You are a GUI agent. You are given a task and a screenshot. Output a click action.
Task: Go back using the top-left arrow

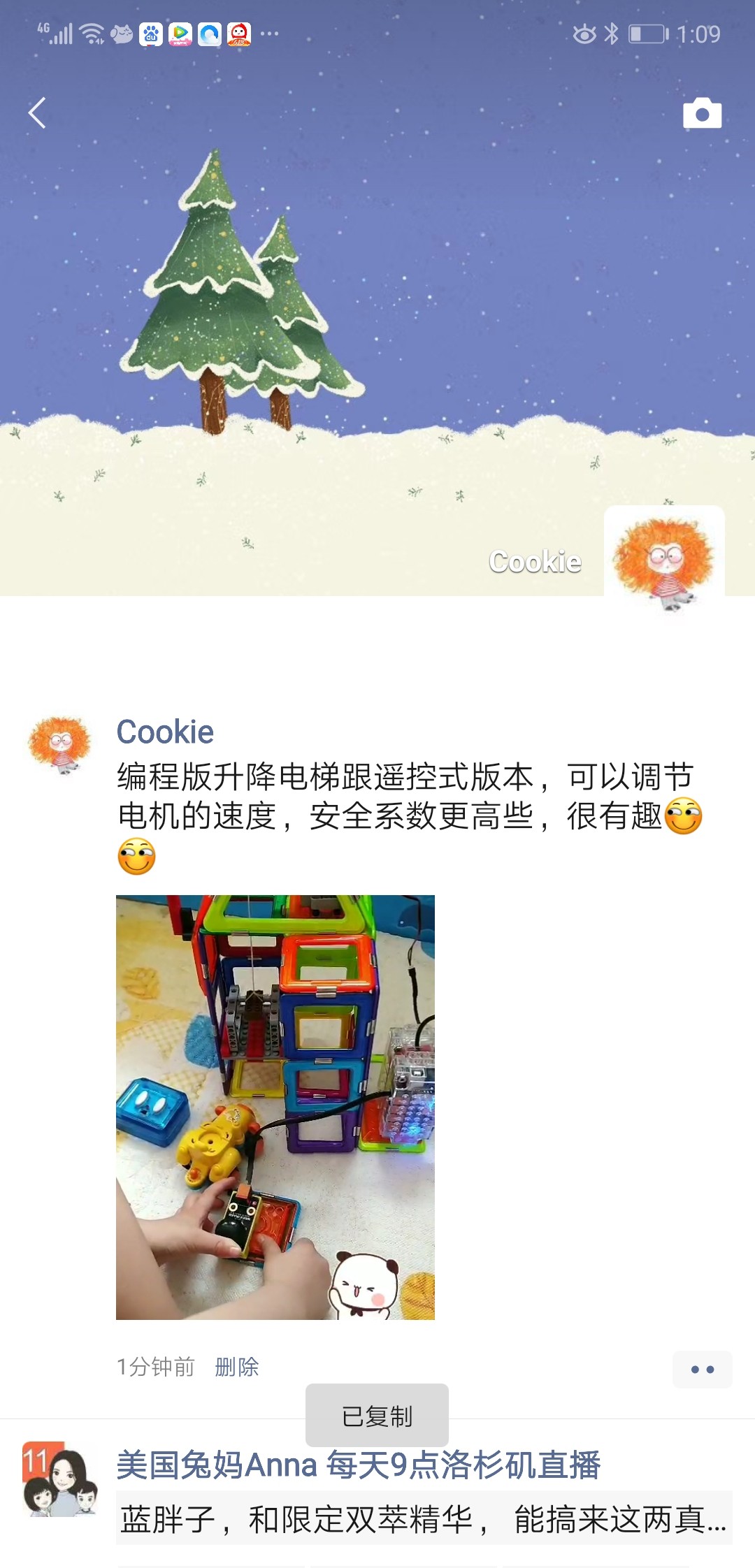point(38,113)
